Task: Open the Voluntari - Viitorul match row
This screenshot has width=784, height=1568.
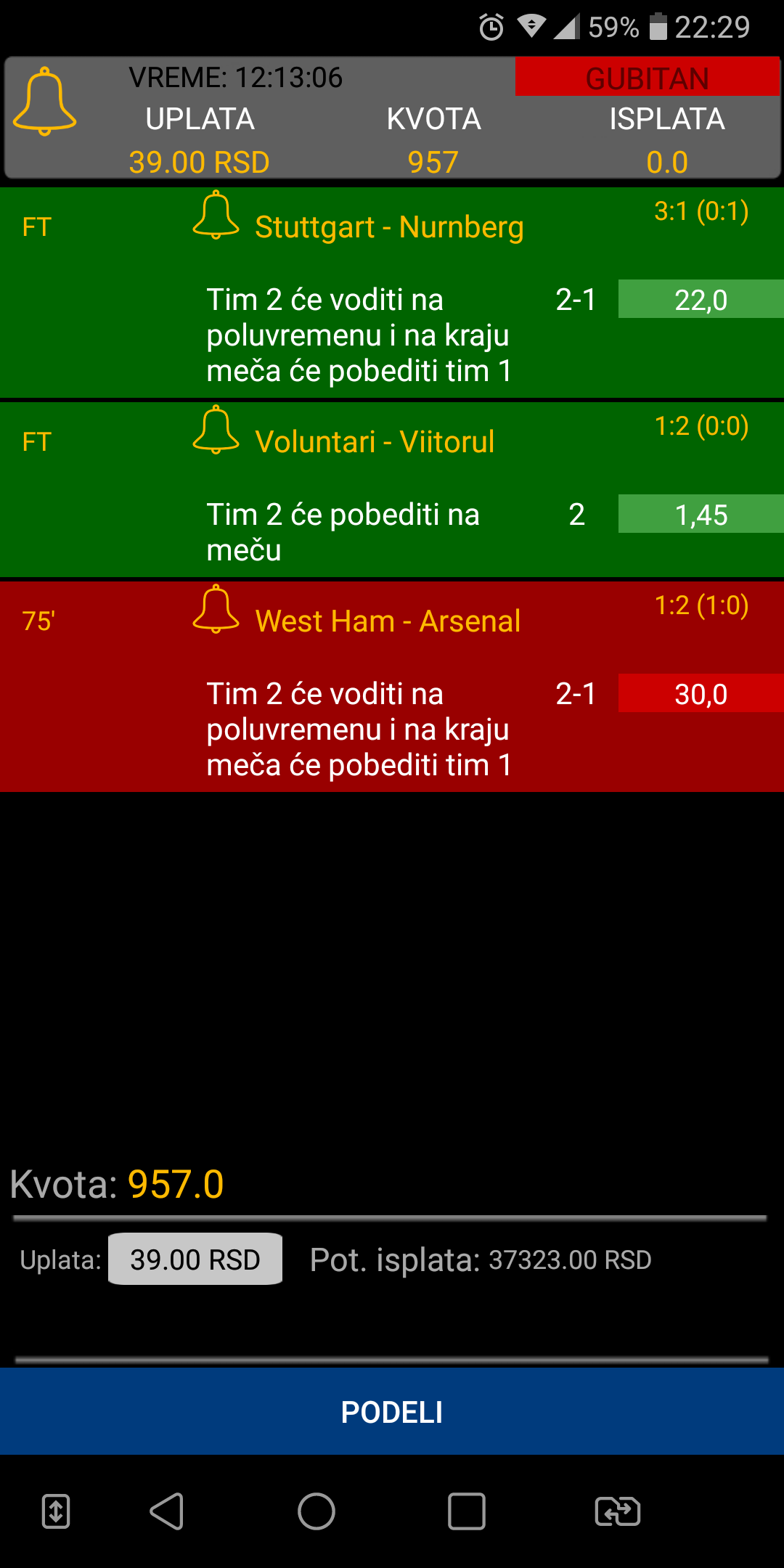Action: tap(392, 489)
